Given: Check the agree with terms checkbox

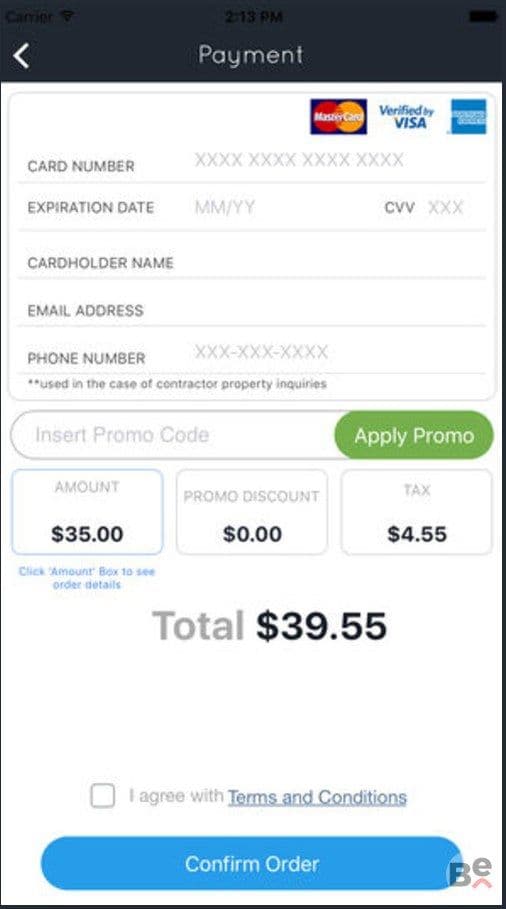Looking at the screenshot, I should (103, 796).
